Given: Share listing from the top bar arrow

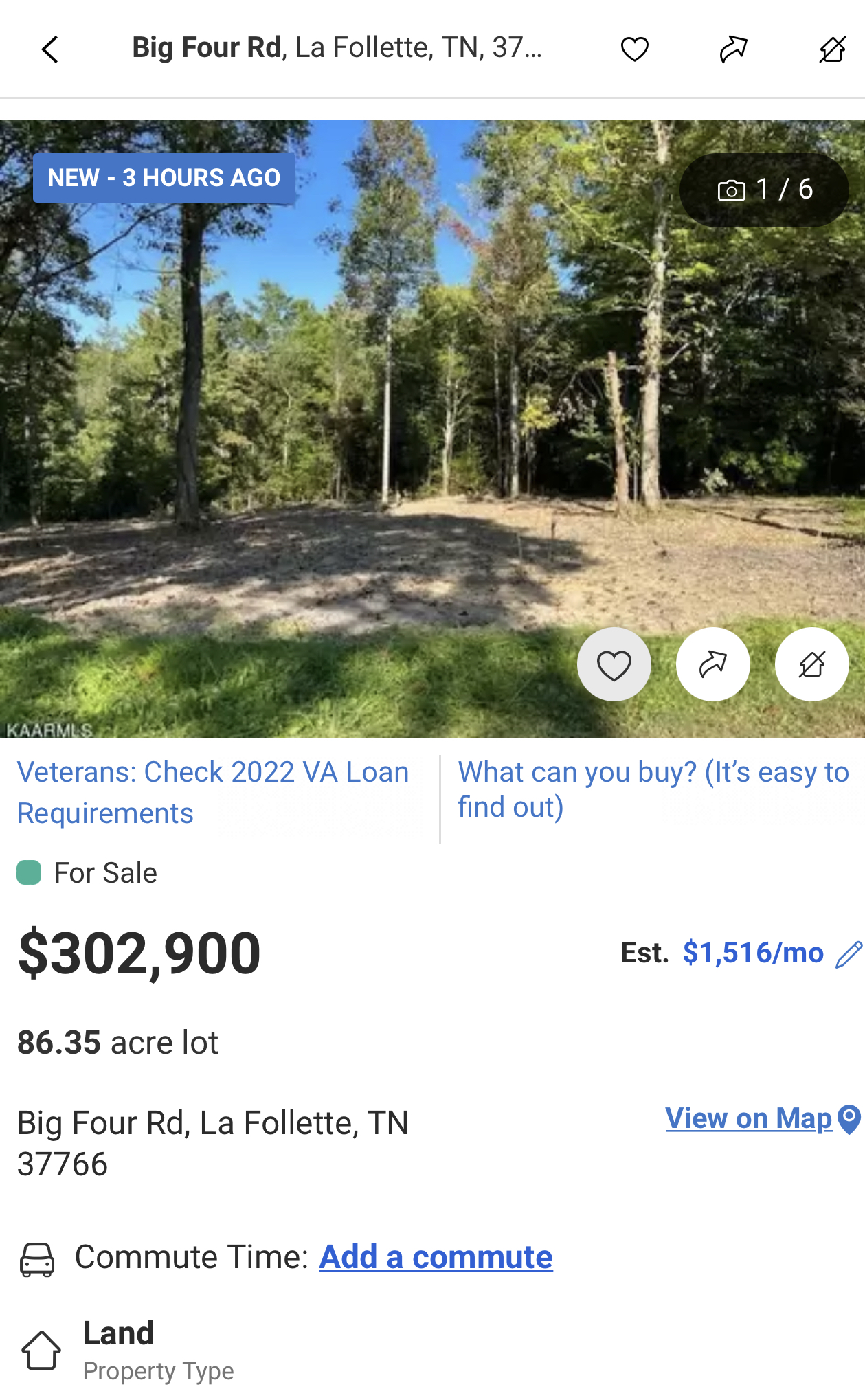Looking at the screenshot, I should 733,49.
